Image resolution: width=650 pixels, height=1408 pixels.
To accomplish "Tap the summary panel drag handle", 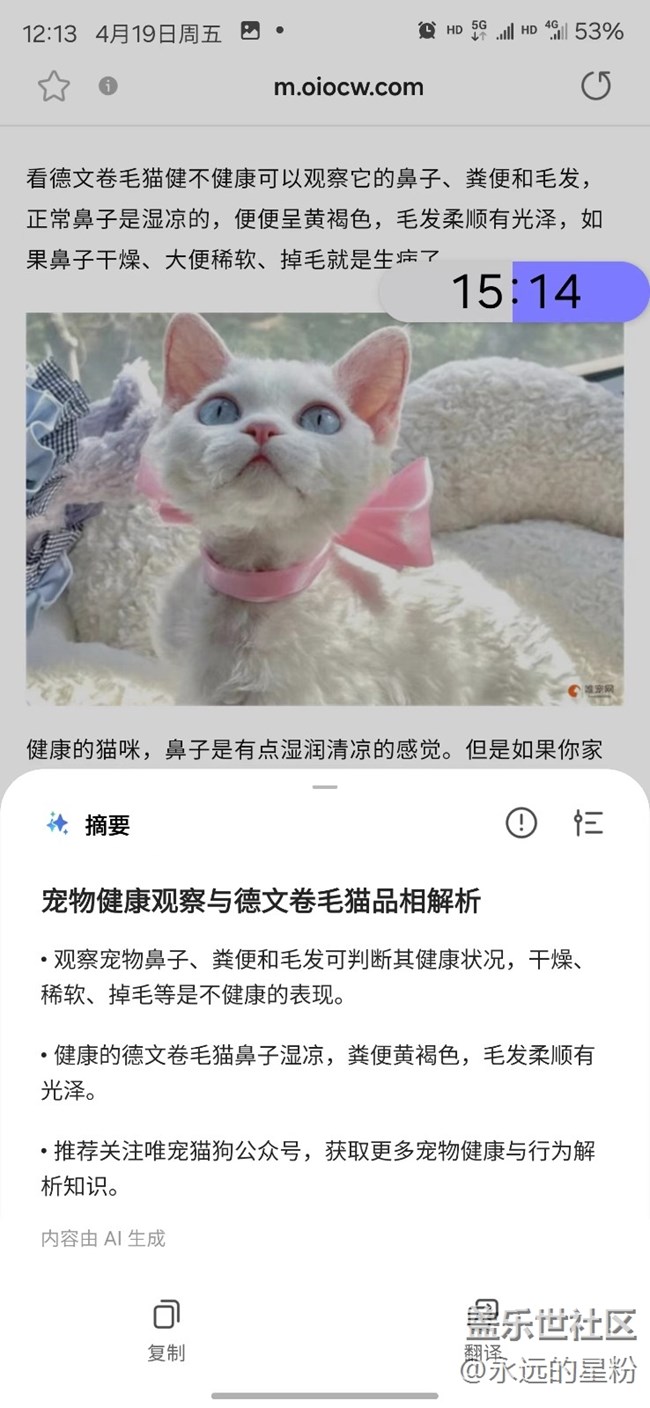I will coord(325,787).
